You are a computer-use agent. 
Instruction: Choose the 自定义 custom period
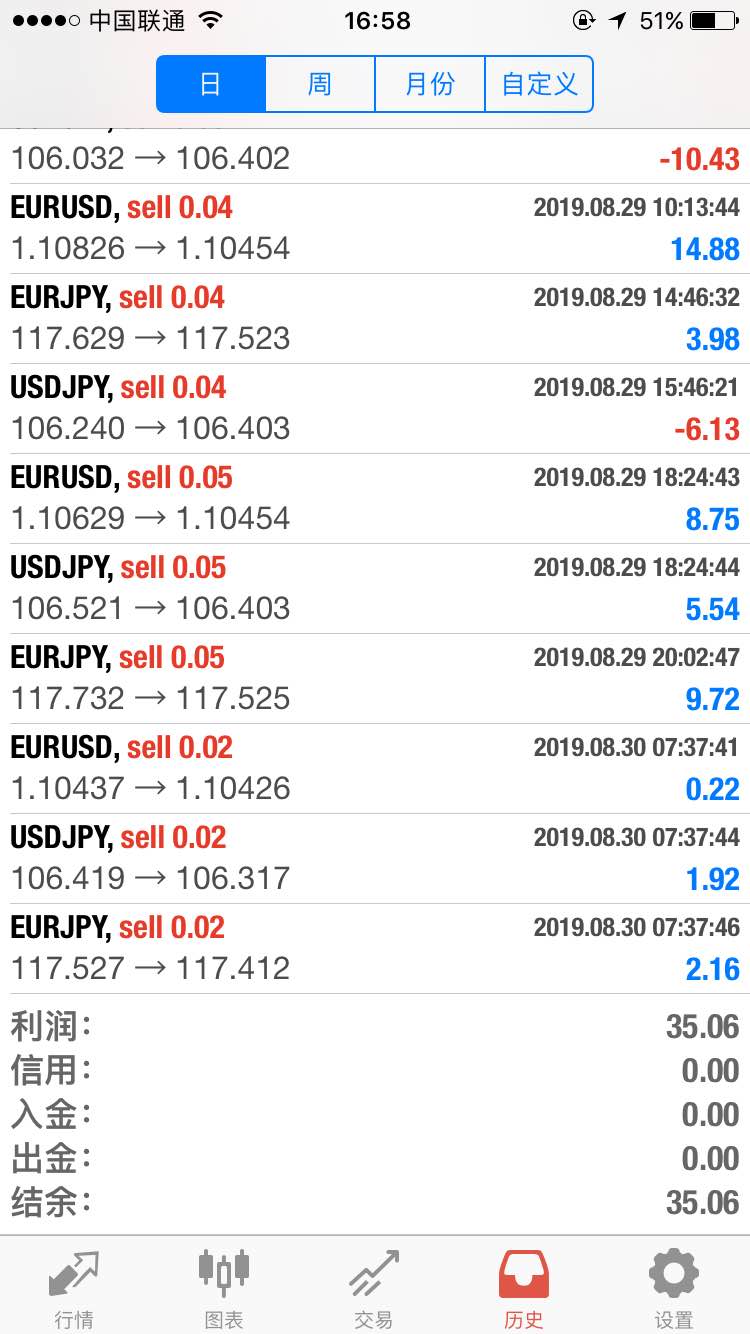click(x=539, y=84)
